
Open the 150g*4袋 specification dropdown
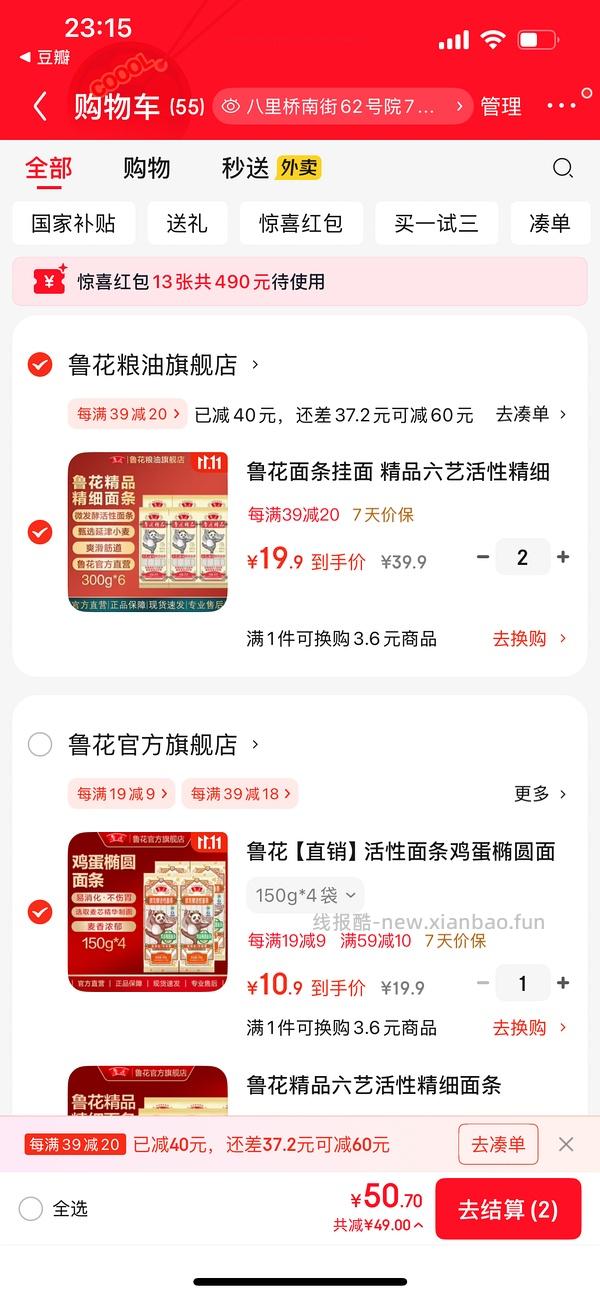pos(305,895)
